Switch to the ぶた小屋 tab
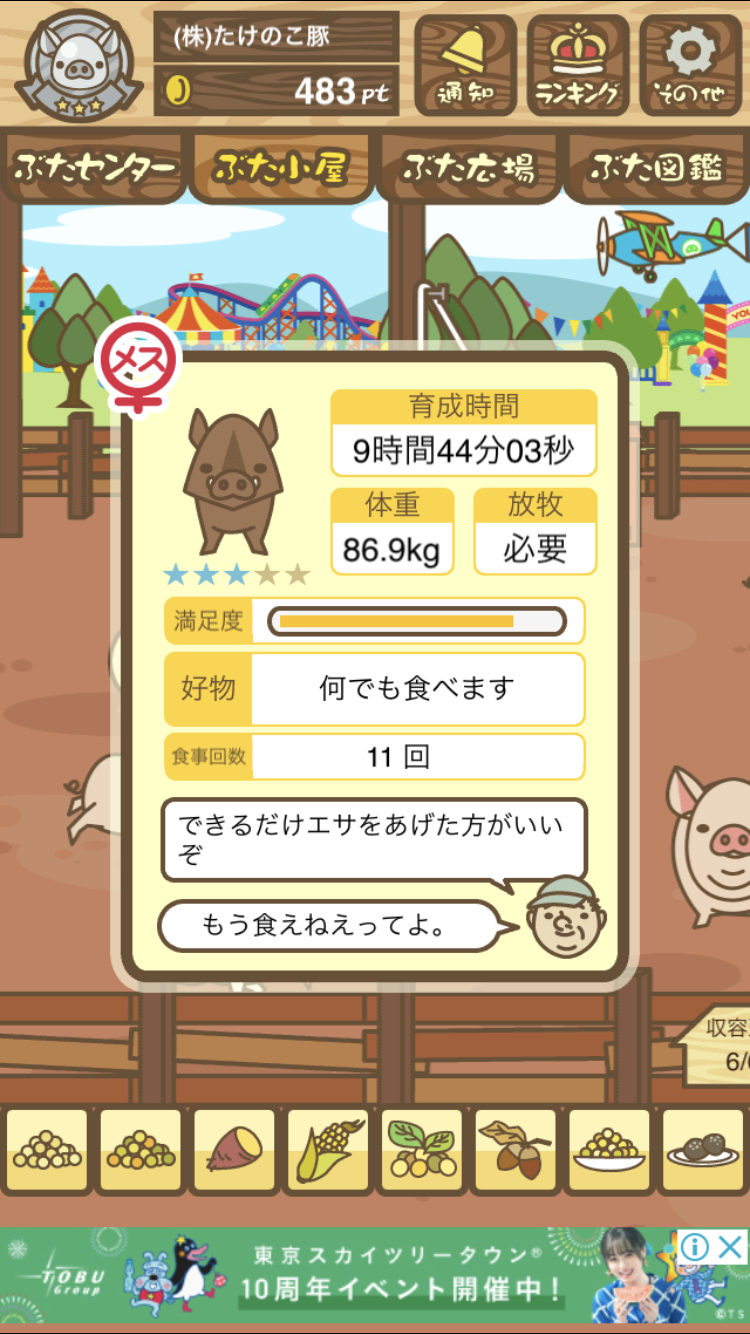This screenshot has height=1334, width=750. 281,168
